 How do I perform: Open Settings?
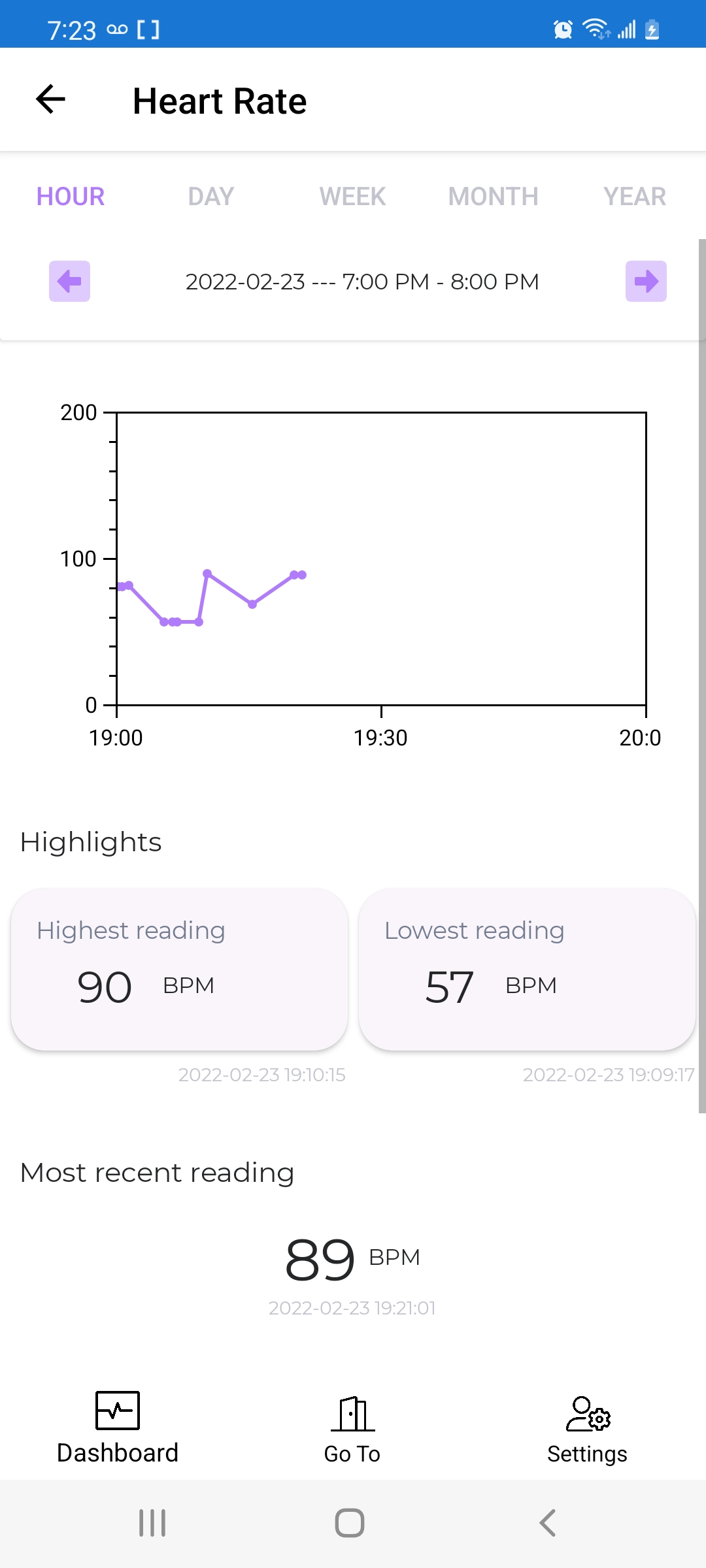point(587,1428)
